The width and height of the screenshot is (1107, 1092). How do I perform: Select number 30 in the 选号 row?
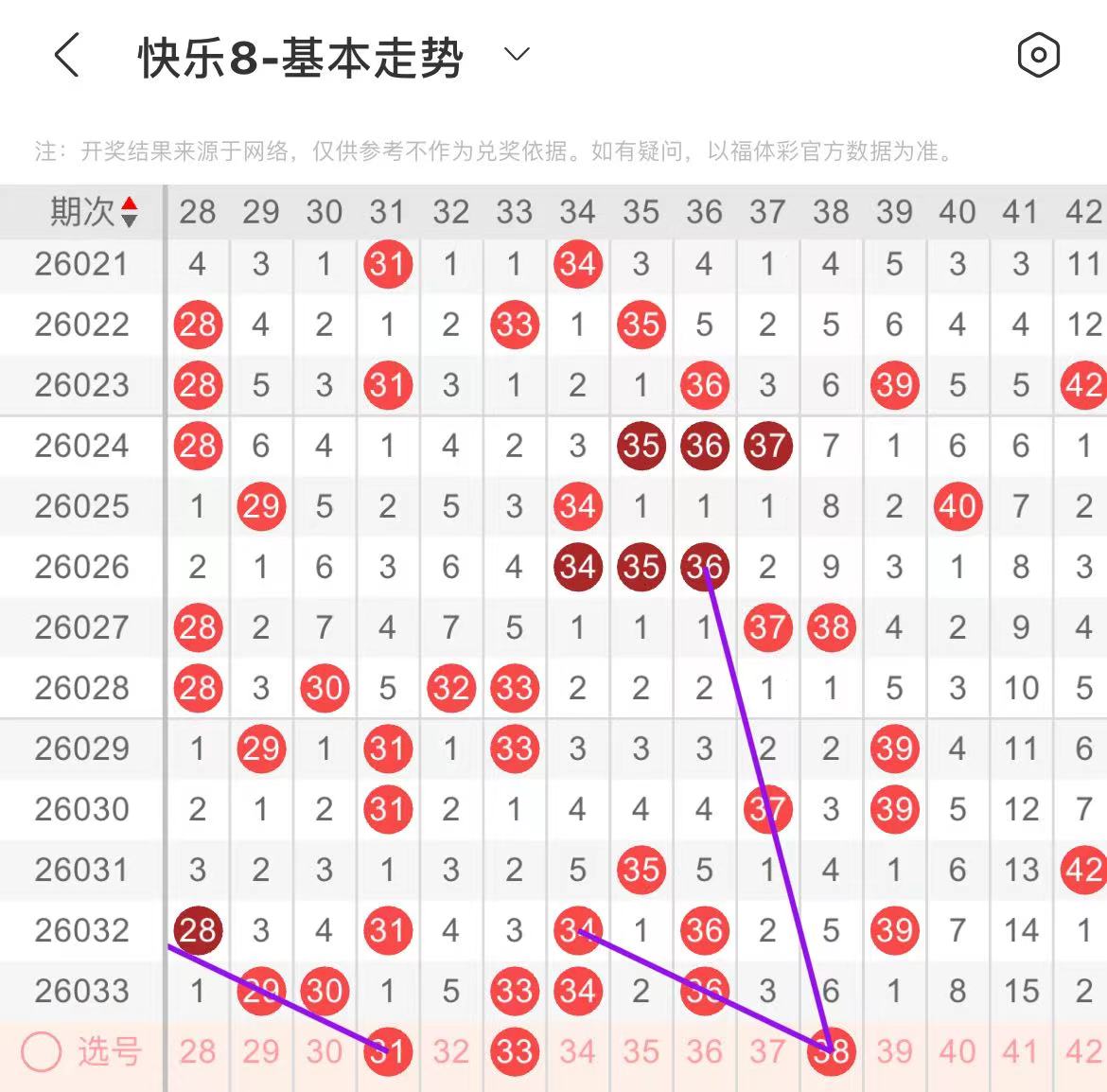[x=324, y=1051]
